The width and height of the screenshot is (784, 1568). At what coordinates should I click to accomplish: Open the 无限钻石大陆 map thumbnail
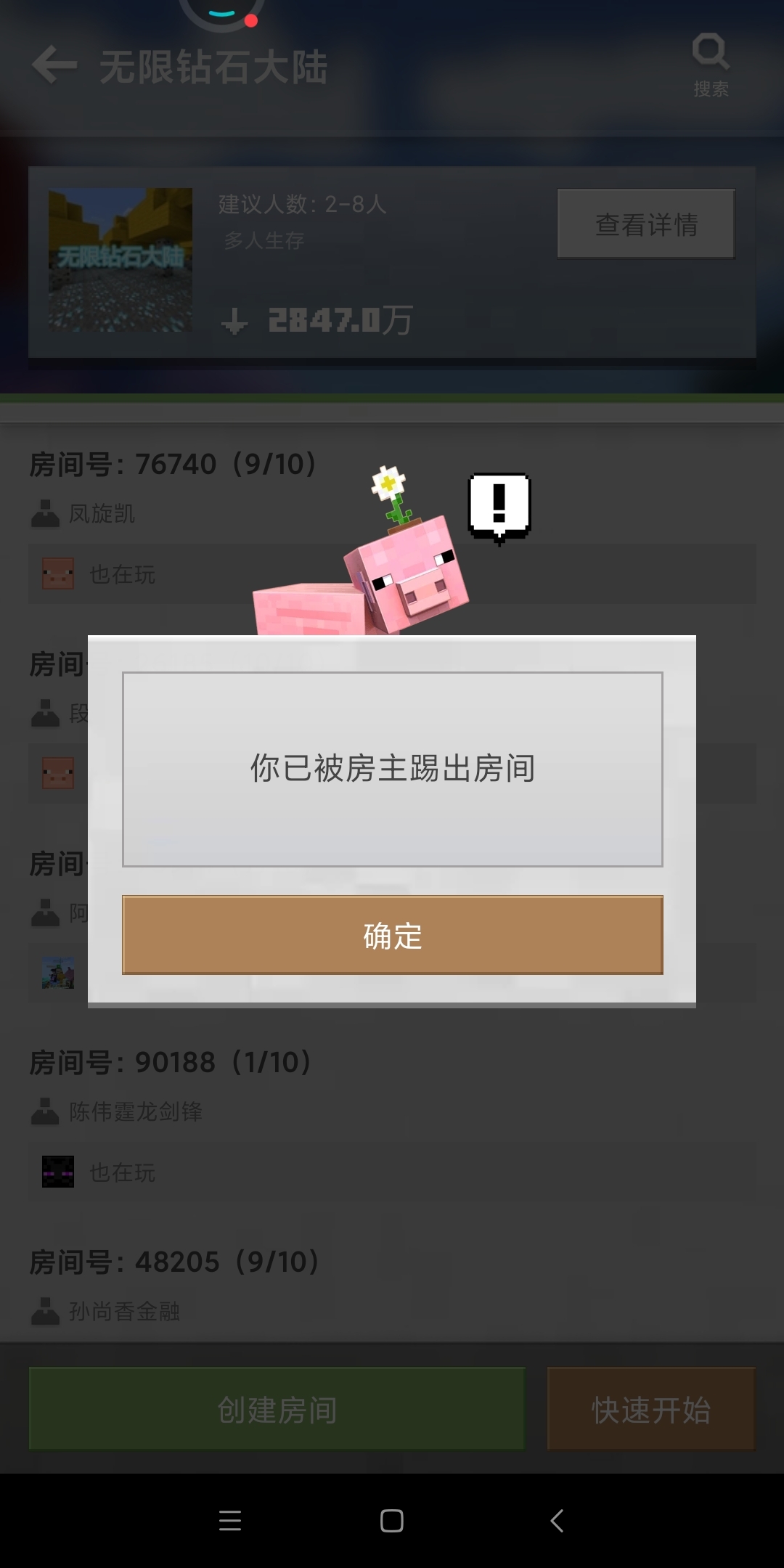pos(121,260)
